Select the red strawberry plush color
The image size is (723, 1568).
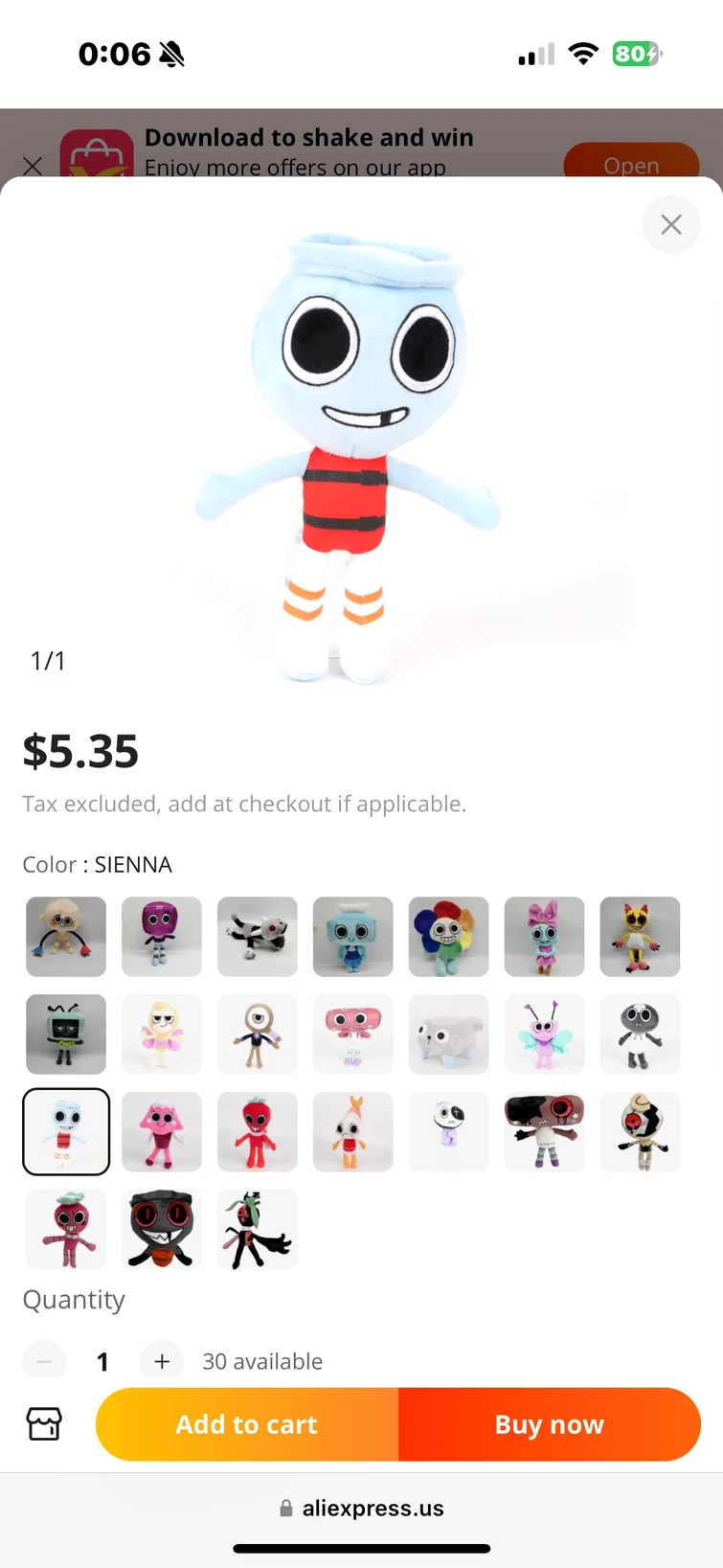pyautogui.click(x=257, y=1132)
